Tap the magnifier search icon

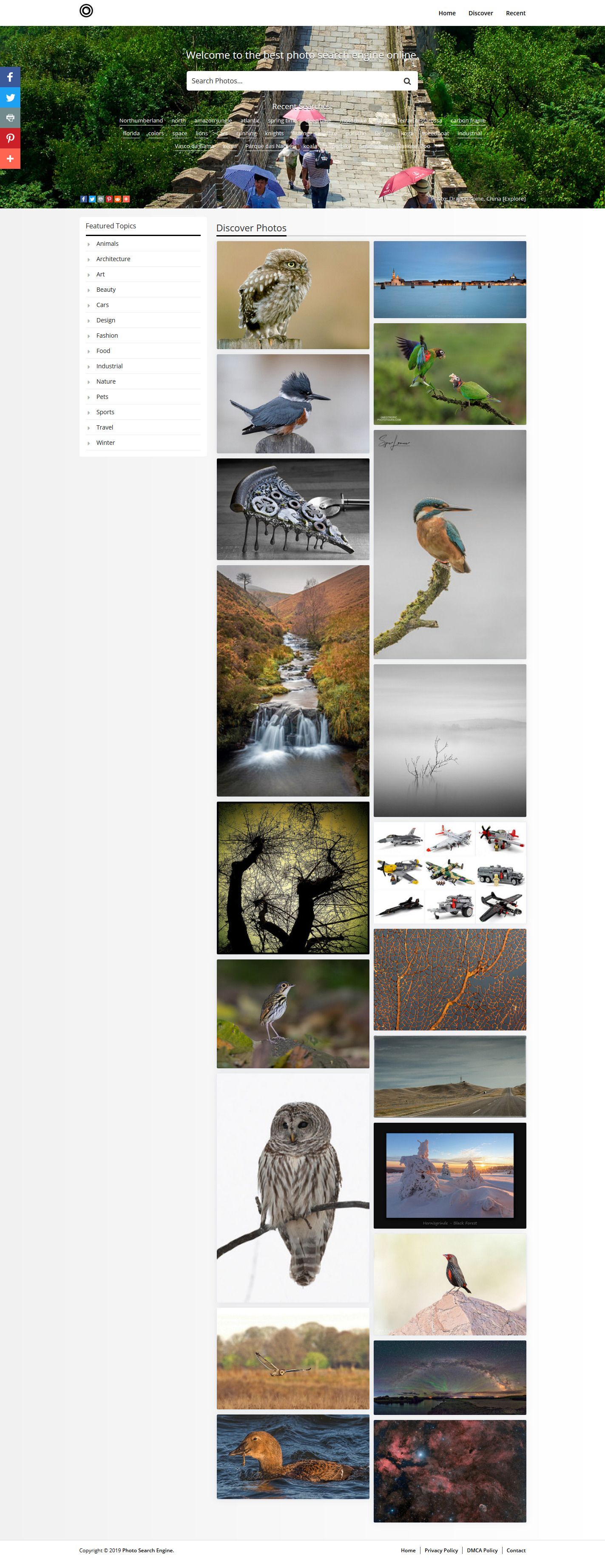(406, 81)
